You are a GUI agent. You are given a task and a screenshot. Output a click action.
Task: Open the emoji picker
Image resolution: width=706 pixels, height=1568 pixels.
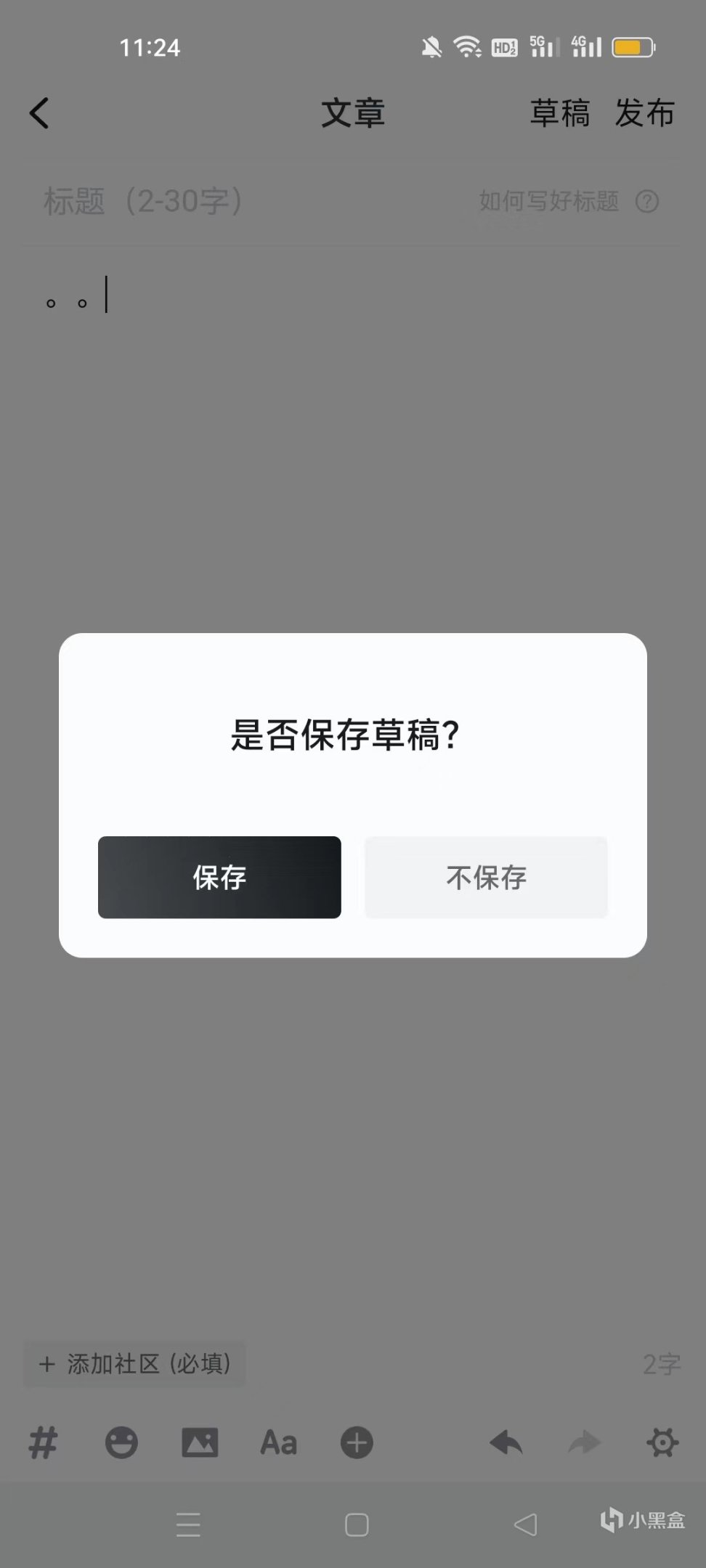(x=121, y=1442)
